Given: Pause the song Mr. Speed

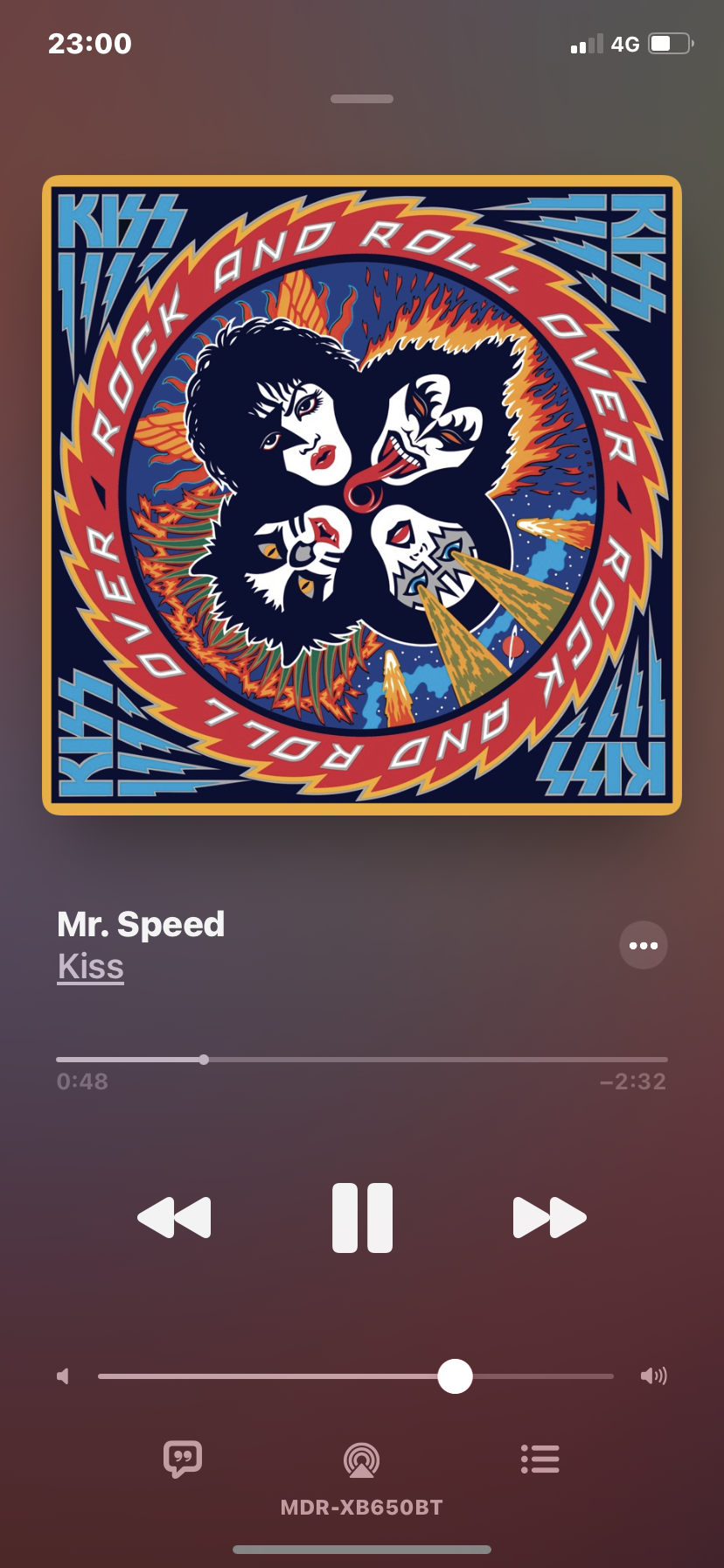Looking at the screenshot, I should [362, 1218].
